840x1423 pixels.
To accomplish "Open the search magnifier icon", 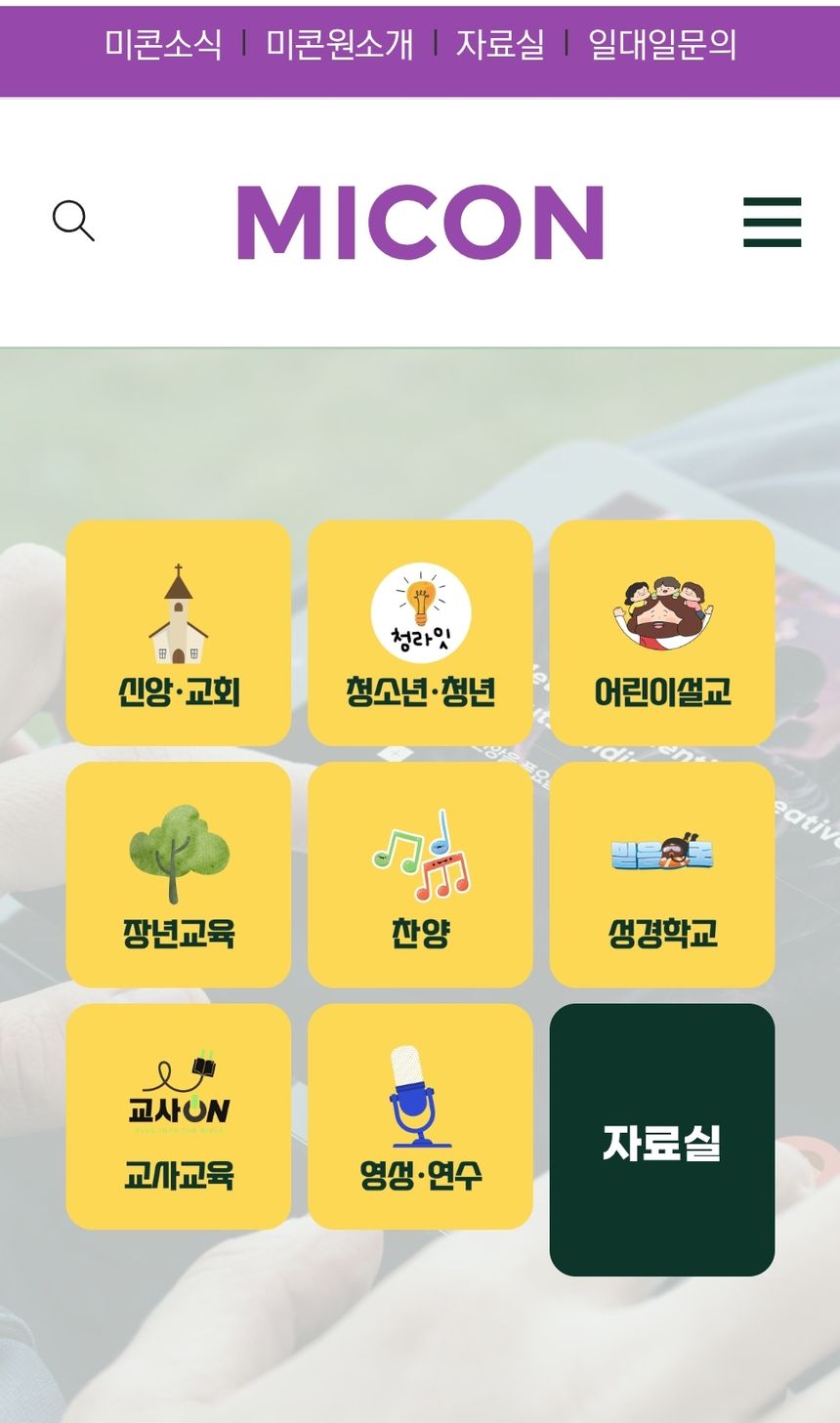I will (73, 222).
